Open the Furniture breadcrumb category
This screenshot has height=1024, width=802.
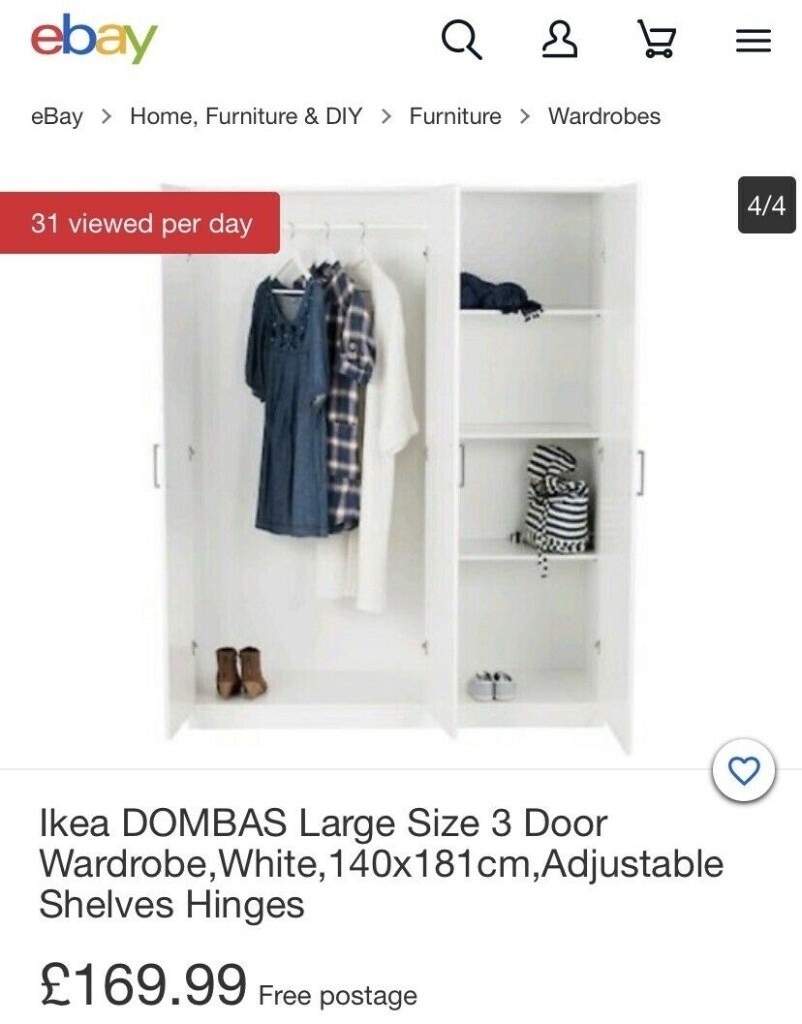[x=455, y=116]
